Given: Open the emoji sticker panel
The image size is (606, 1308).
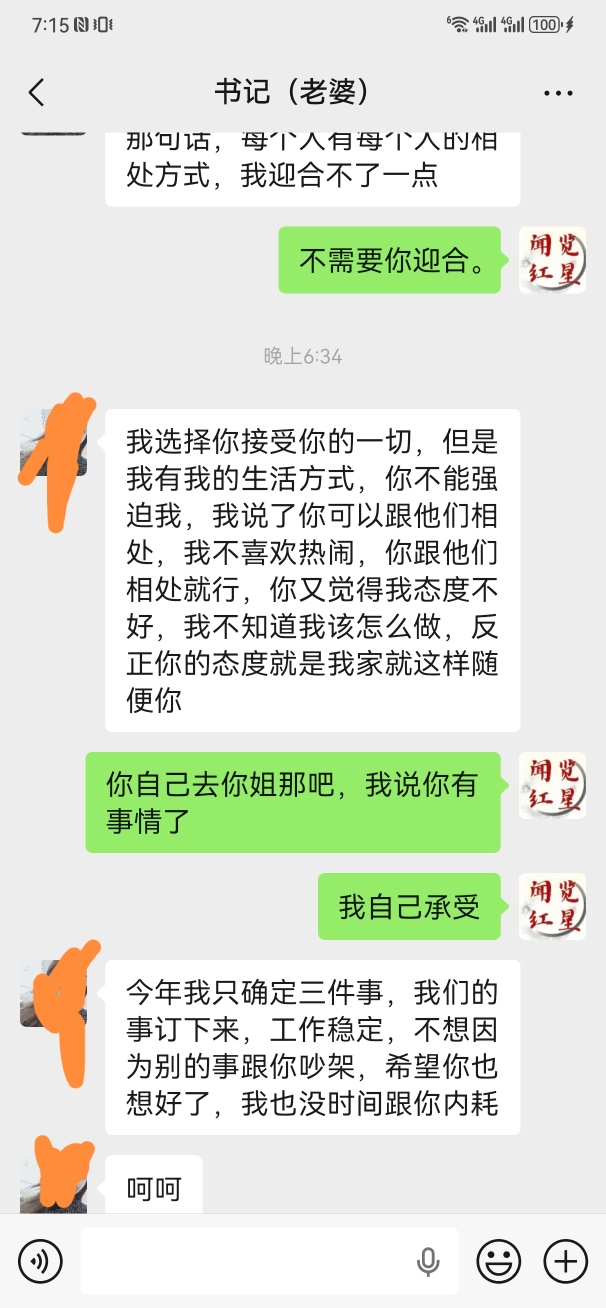Looking at the screenshot, I should tap(497, 1260).
